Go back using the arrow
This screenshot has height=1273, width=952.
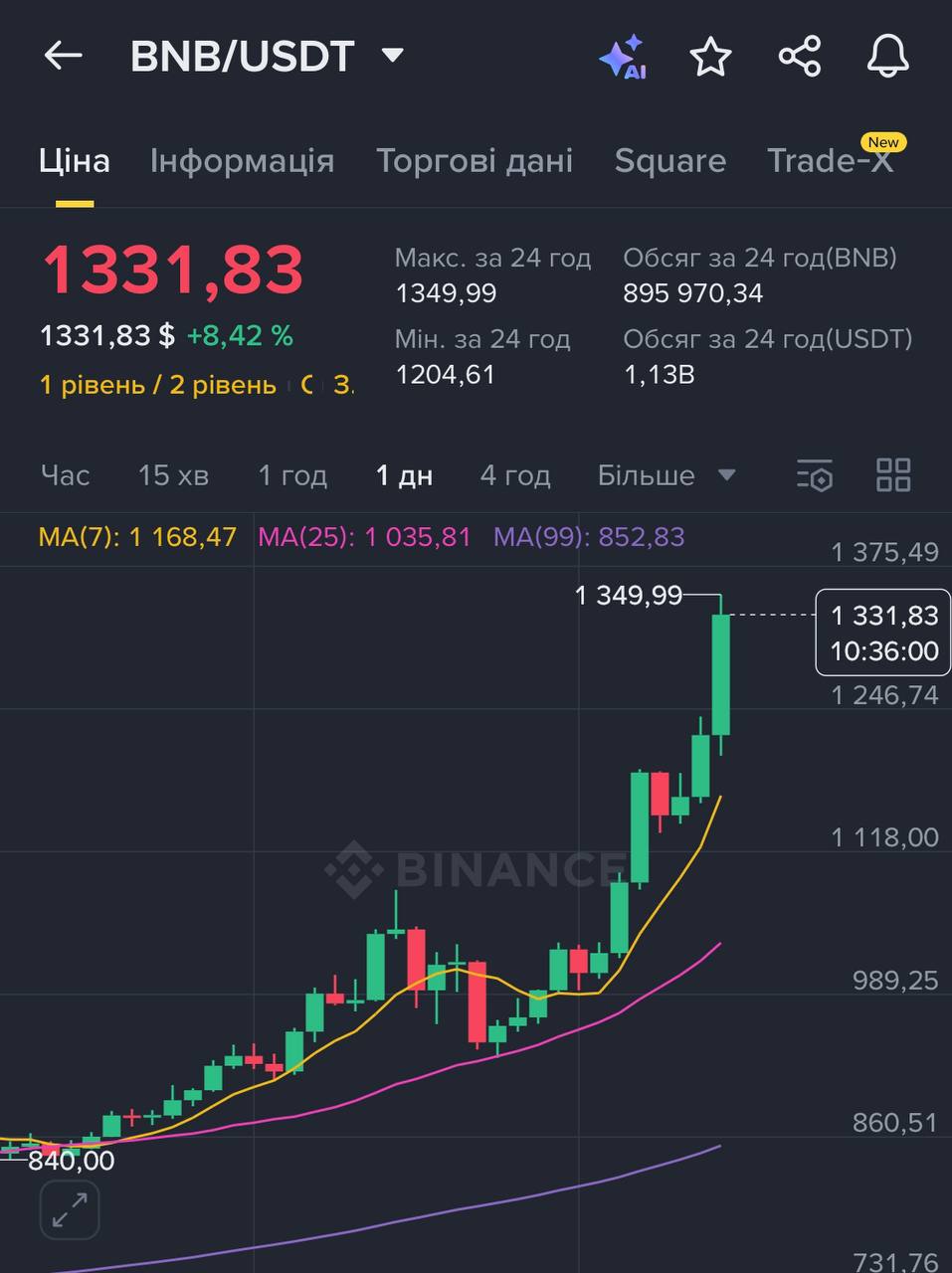tap(63, 56)
